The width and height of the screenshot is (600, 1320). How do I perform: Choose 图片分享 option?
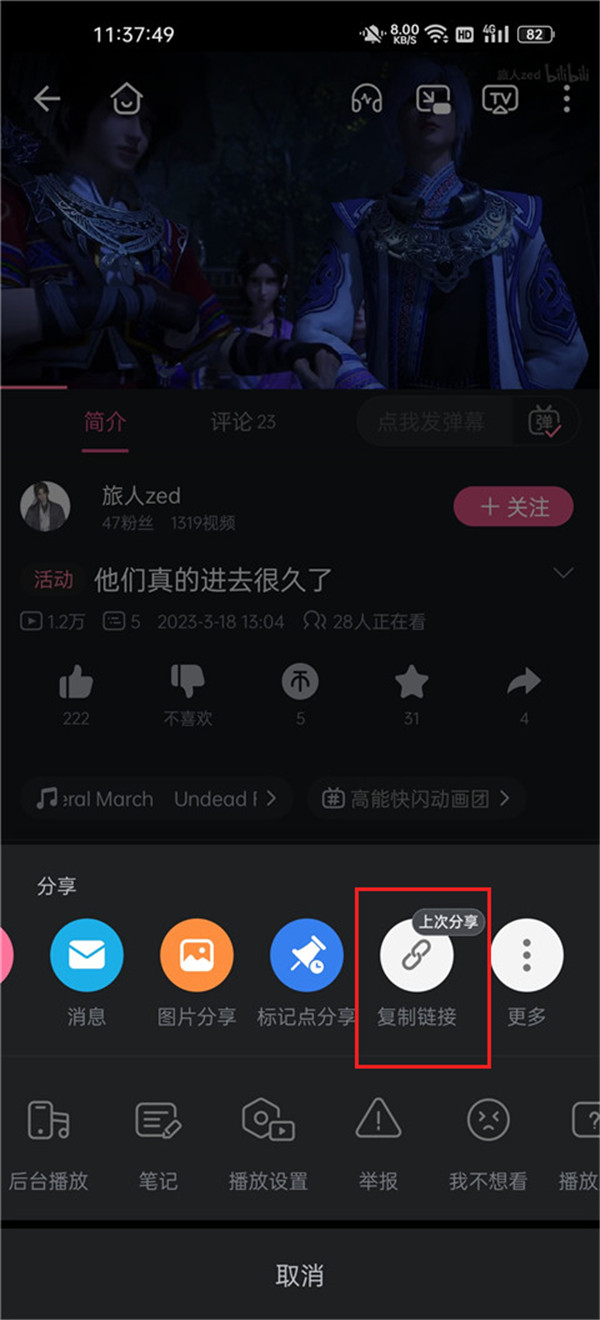pyautogui.click(x=197, y=956)
